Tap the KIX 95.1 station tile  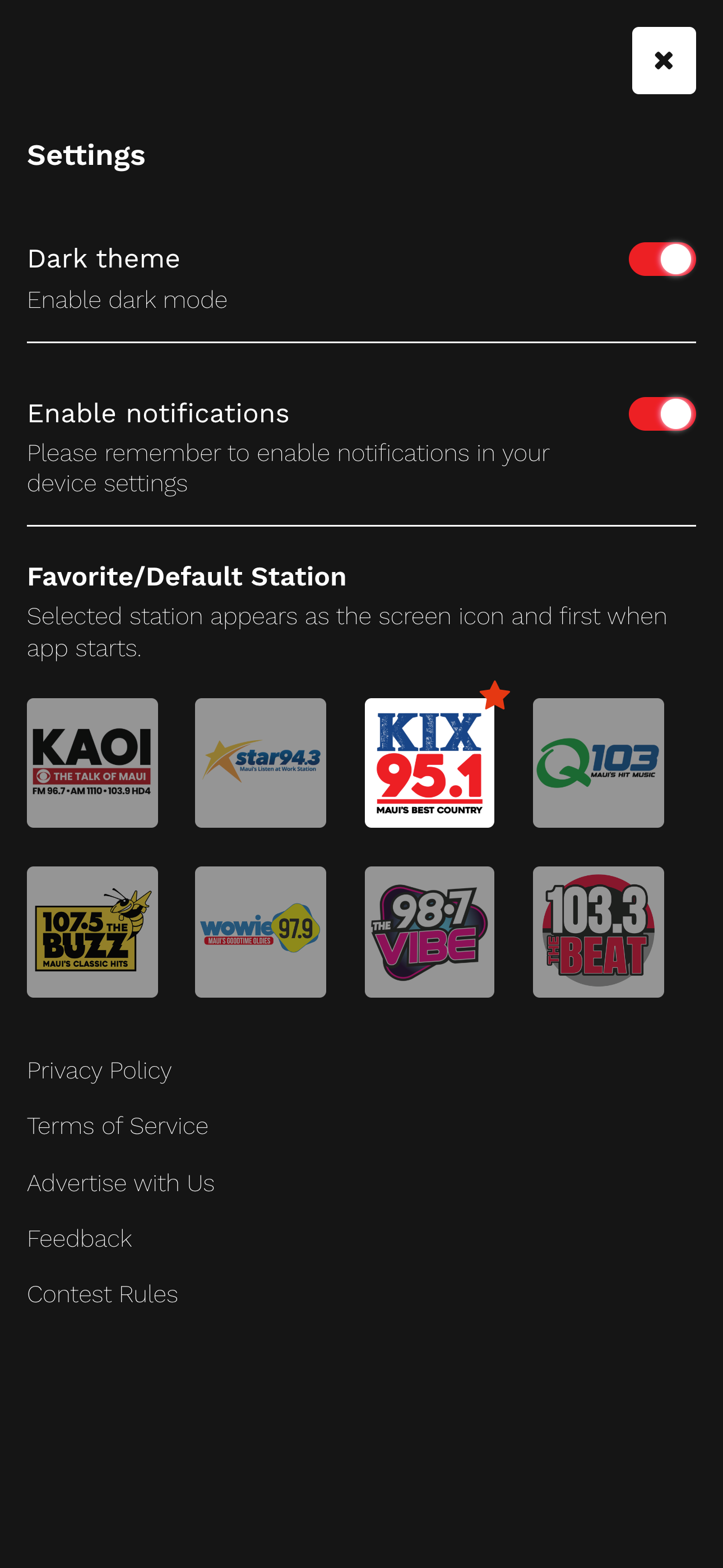pyautogui.click(x=429, y=763)
